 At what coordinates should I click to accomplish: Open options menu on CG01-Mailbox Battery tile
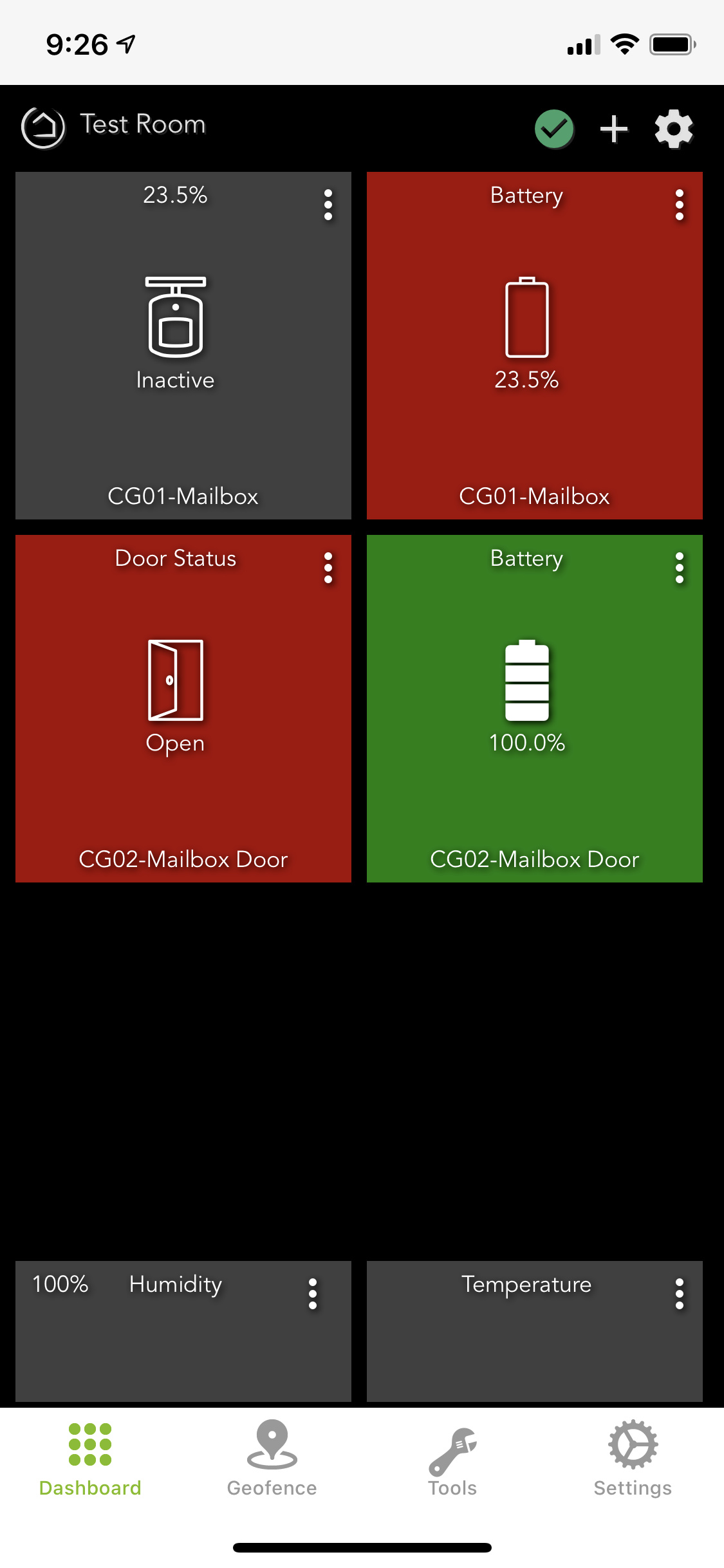point(680,205)
